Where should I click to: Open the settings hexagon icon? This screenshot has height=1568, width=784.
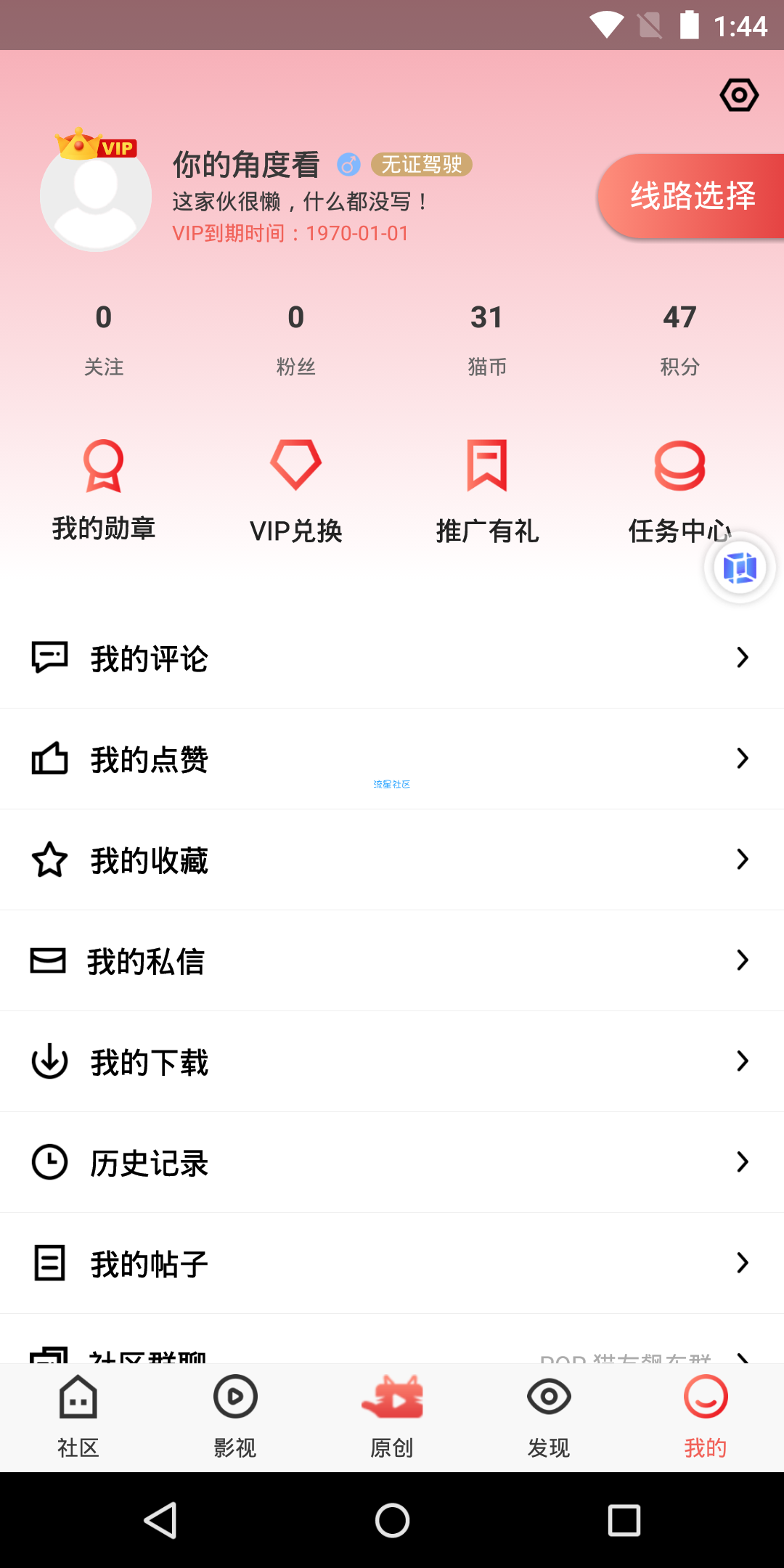tap(739, 95)
